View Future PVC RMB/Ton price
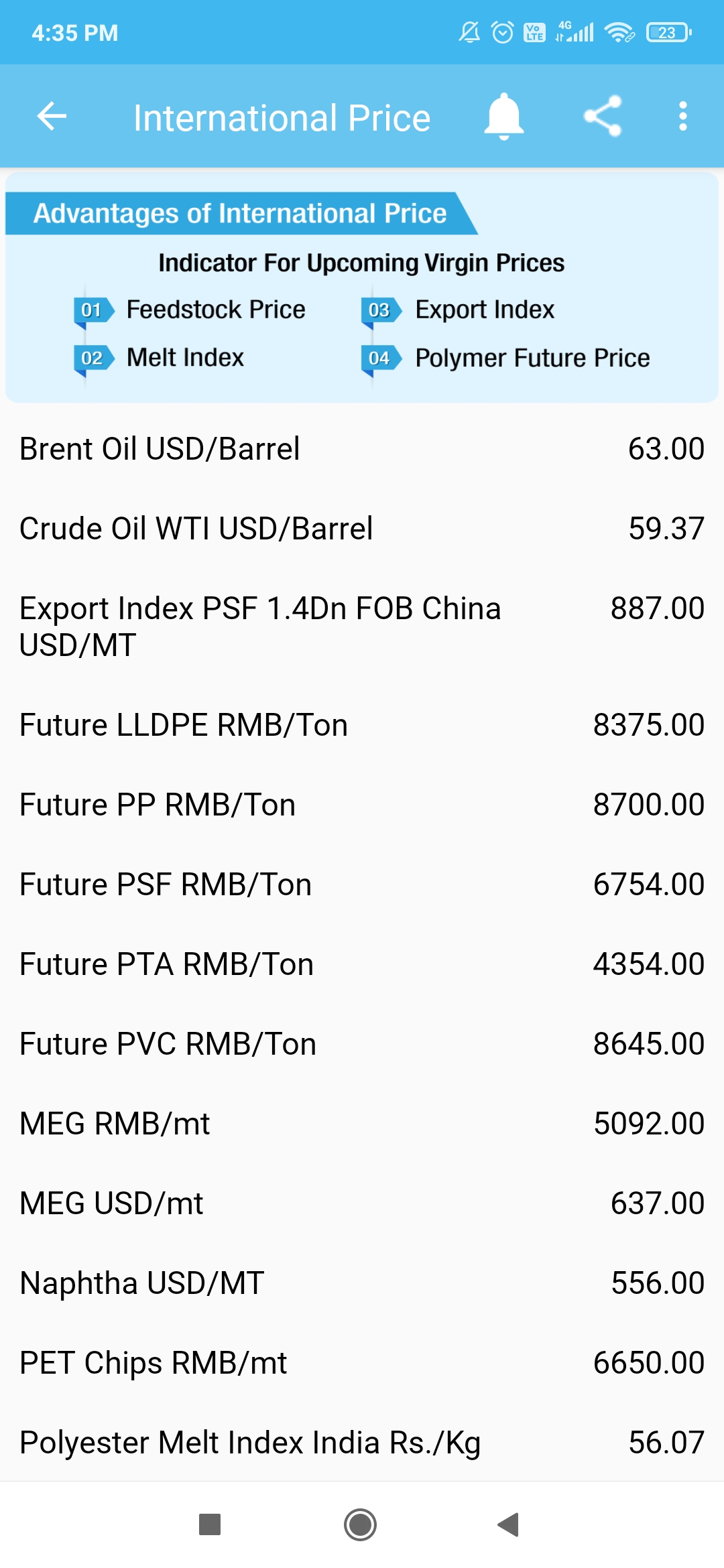This screenshot has height=1568, width=724. pos(362,1043)
